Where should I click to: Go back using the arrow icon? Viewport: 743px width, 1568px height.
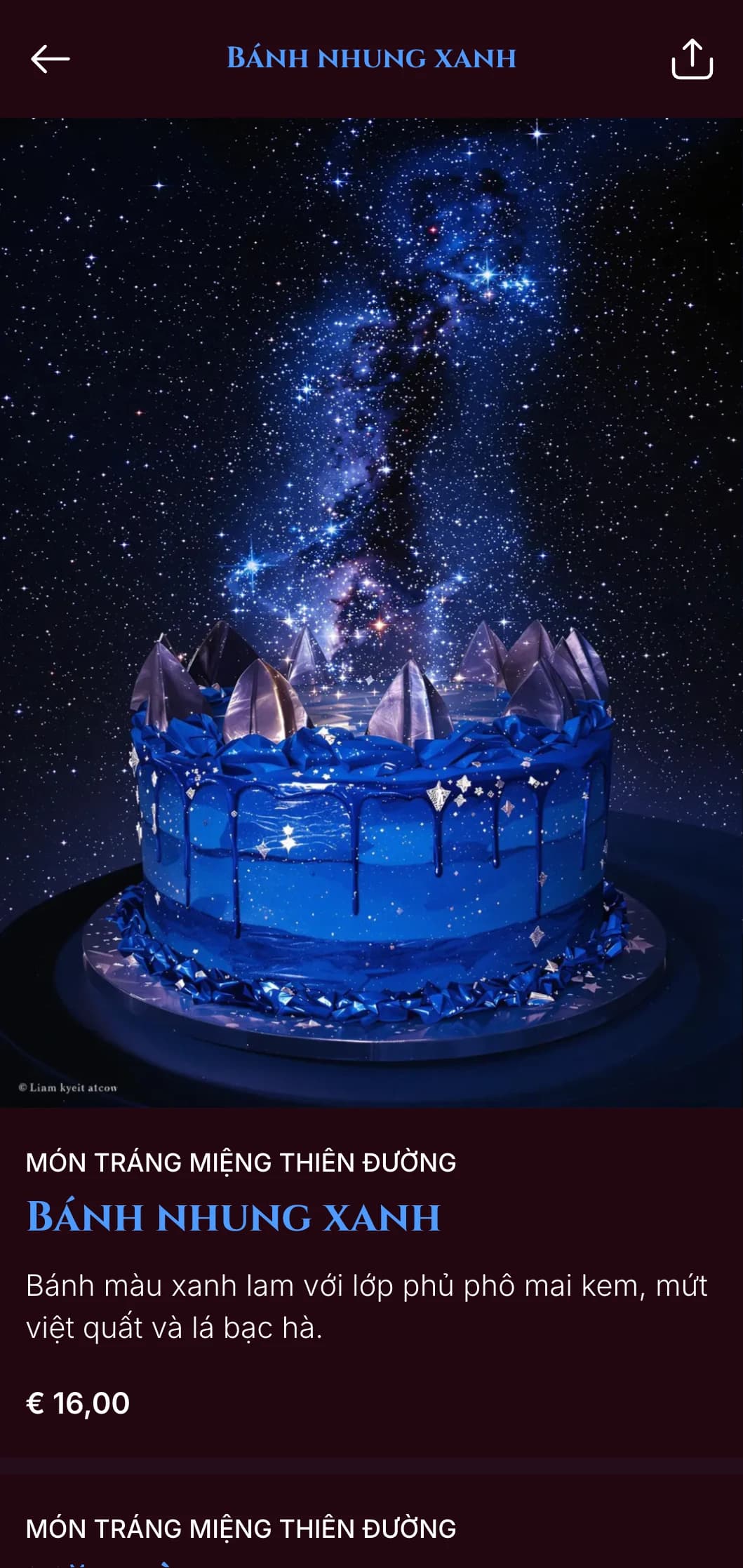pos(50,59)
